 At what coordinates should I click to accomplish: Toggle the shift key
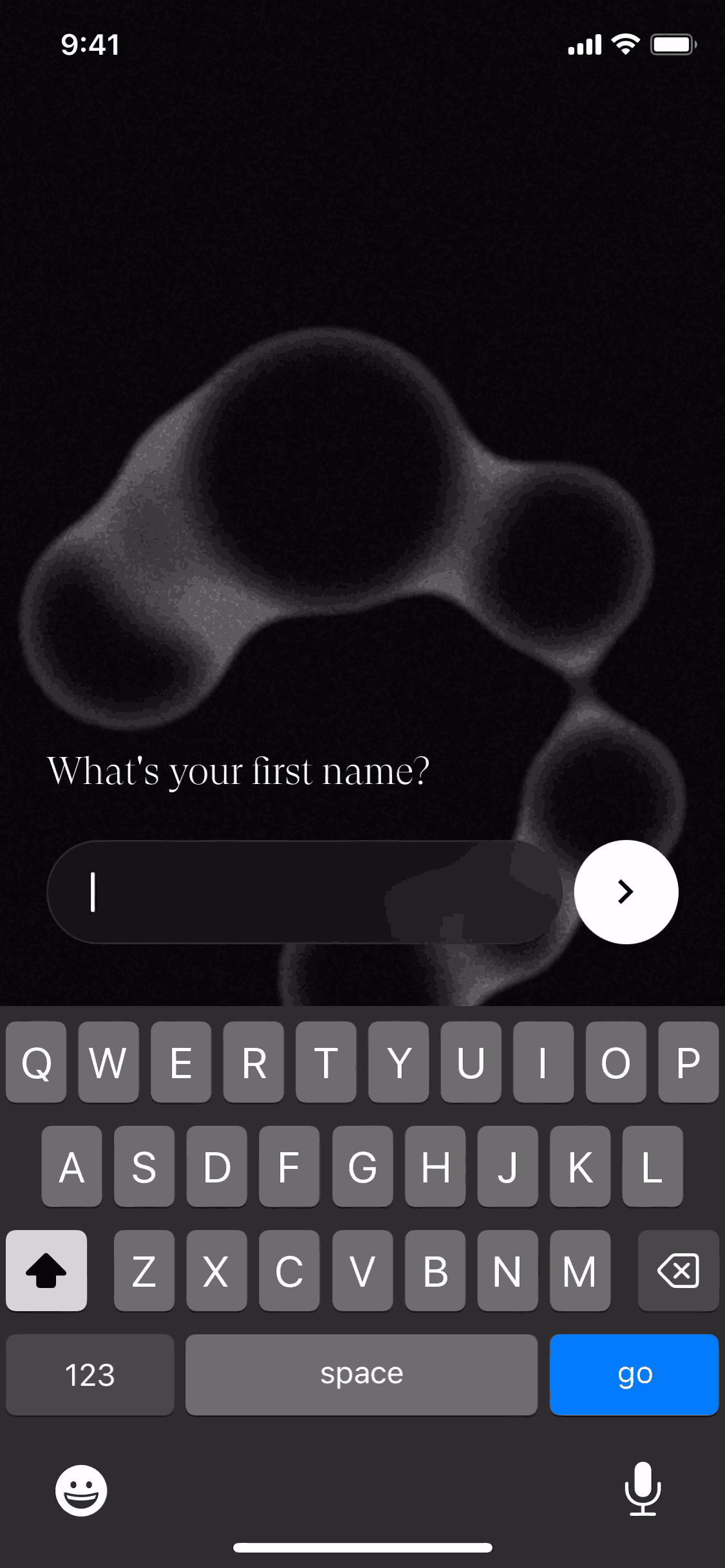[46, 1271]
